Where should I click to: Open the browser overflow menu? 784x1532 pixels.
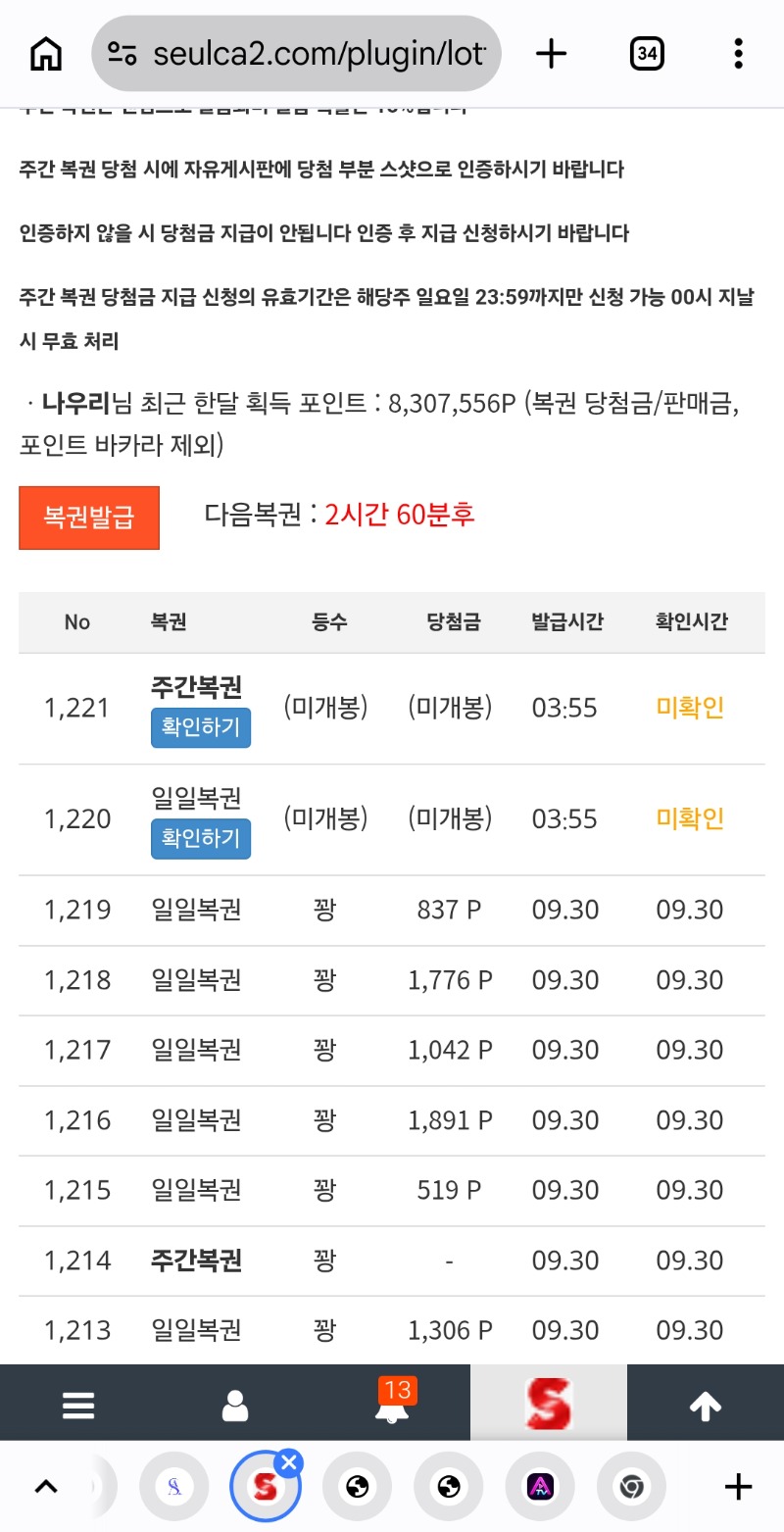click(x=740, y=54)
